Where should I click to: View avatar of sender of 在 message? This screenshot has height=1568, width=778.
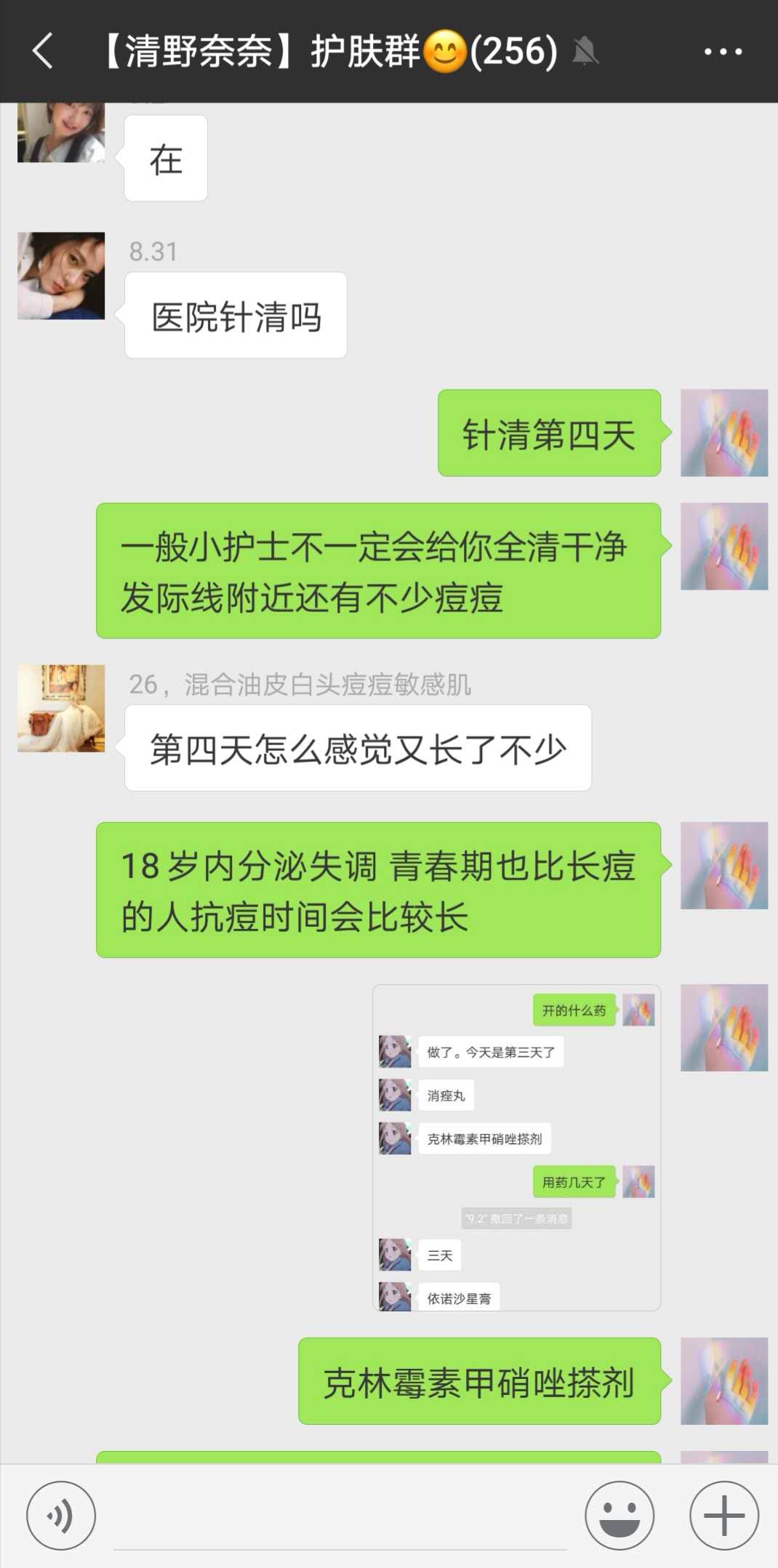pyautogui.click(x=61, y=133)
